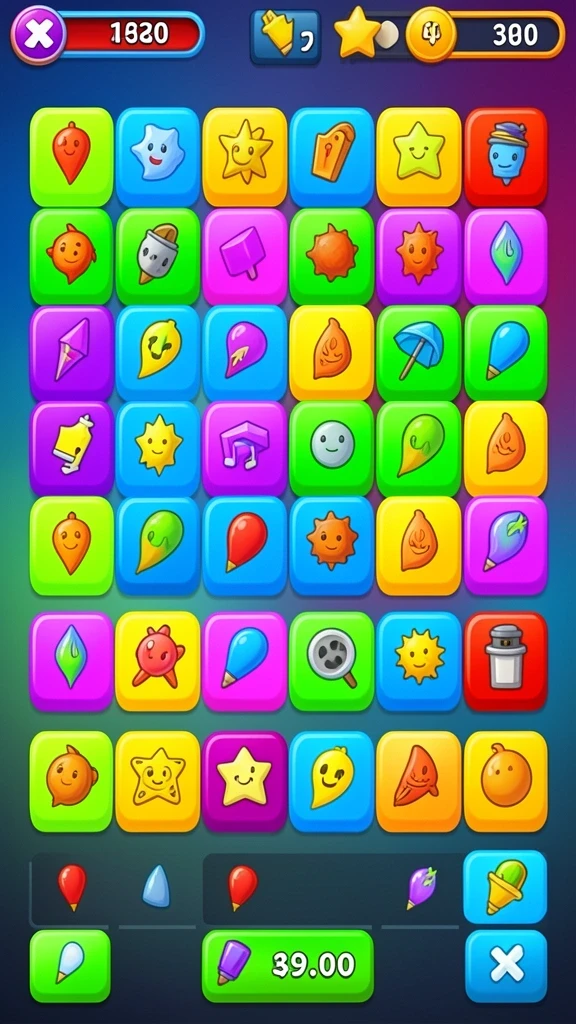Select the green tile with gray ice cream cone
The width and height of the screenshot is (576, 1024).
pyautogui.click(x=157, y=256)
